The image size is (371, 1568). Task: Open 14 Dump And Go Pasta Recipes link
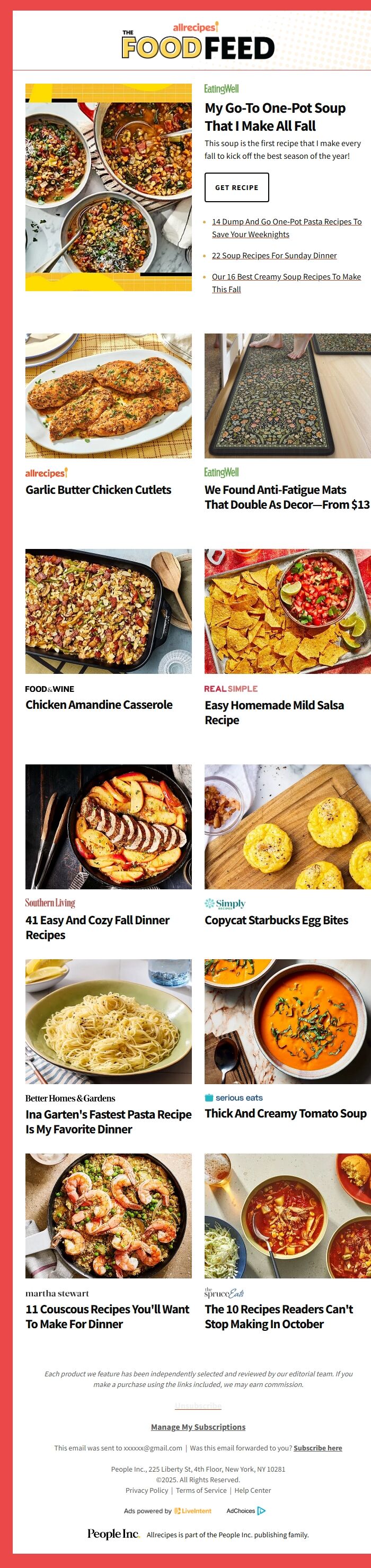click(286, 228)
